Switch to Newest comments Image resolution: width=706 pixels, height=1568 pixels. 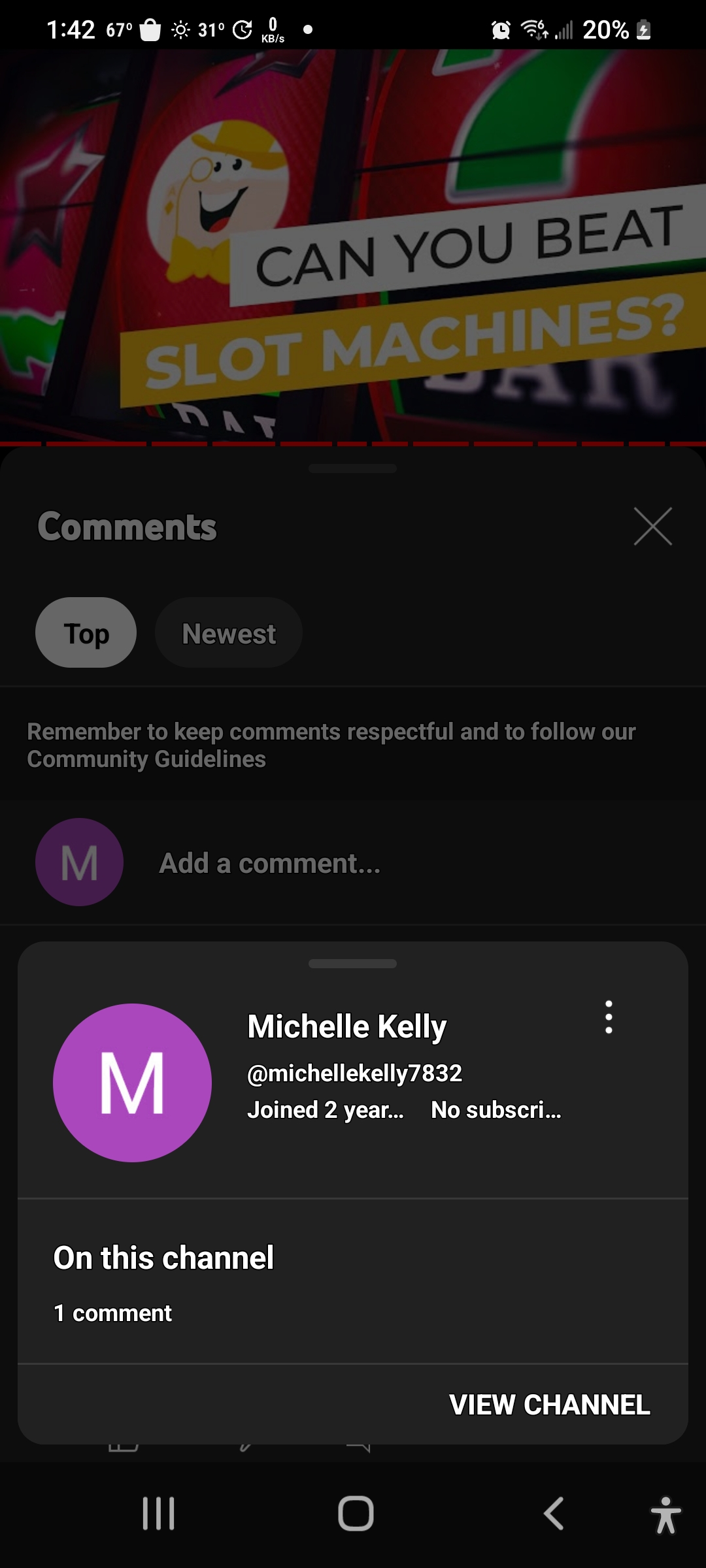pos(229,632)
